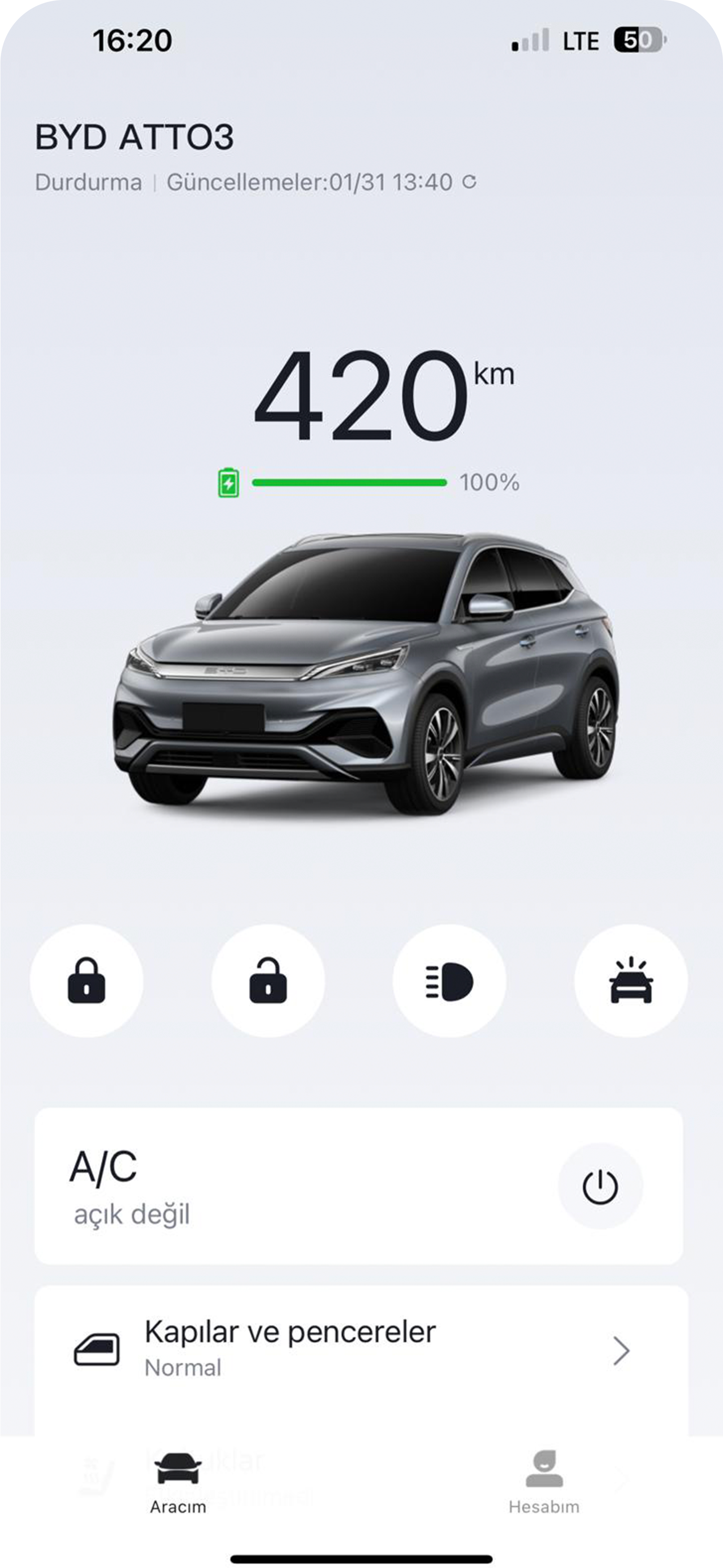This screenshot has width=723, height=1568.
Task: Unlock the car with the open padlock
Action: pos(268,981)
